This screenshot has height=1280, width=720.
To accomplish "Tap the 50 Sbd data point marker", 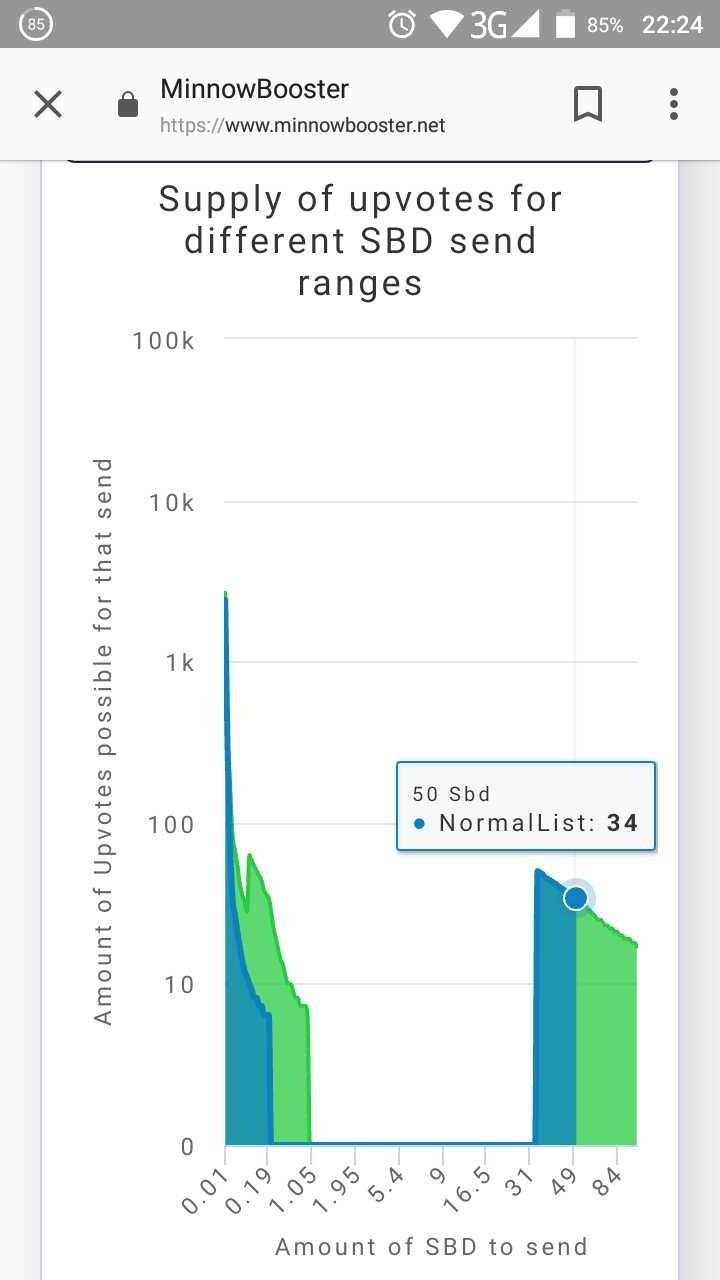I will 575,897.
